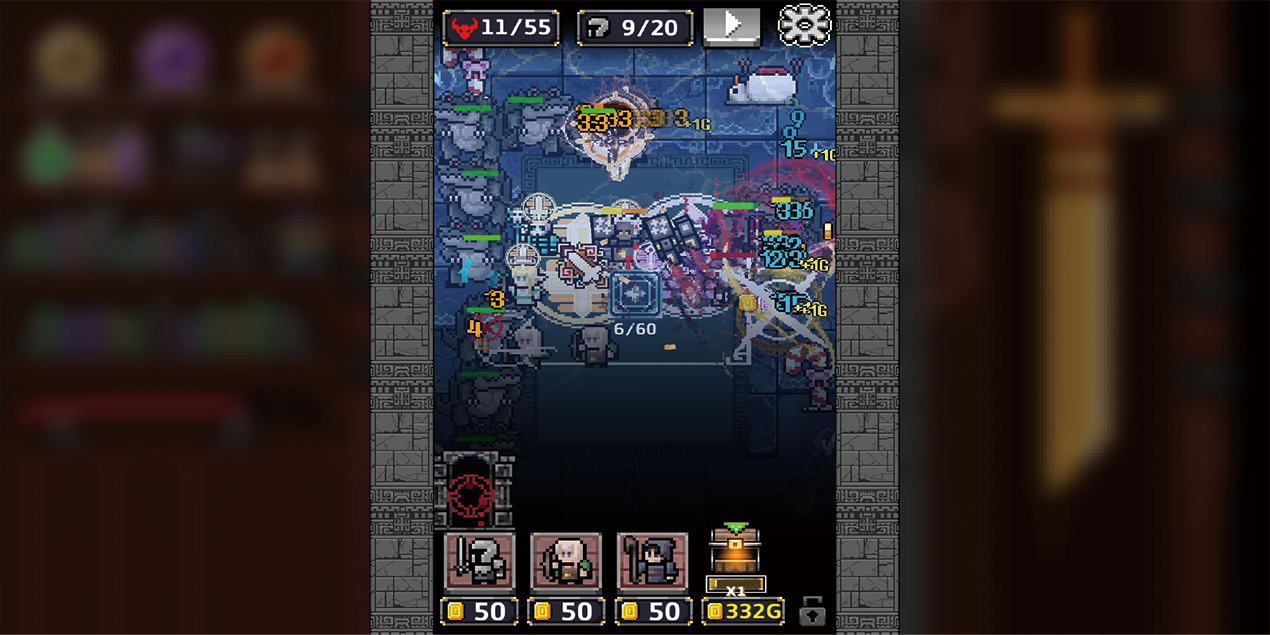Buy the blonde archer unit for 50
Viewport: 1270px width, 635px height.
565,562
